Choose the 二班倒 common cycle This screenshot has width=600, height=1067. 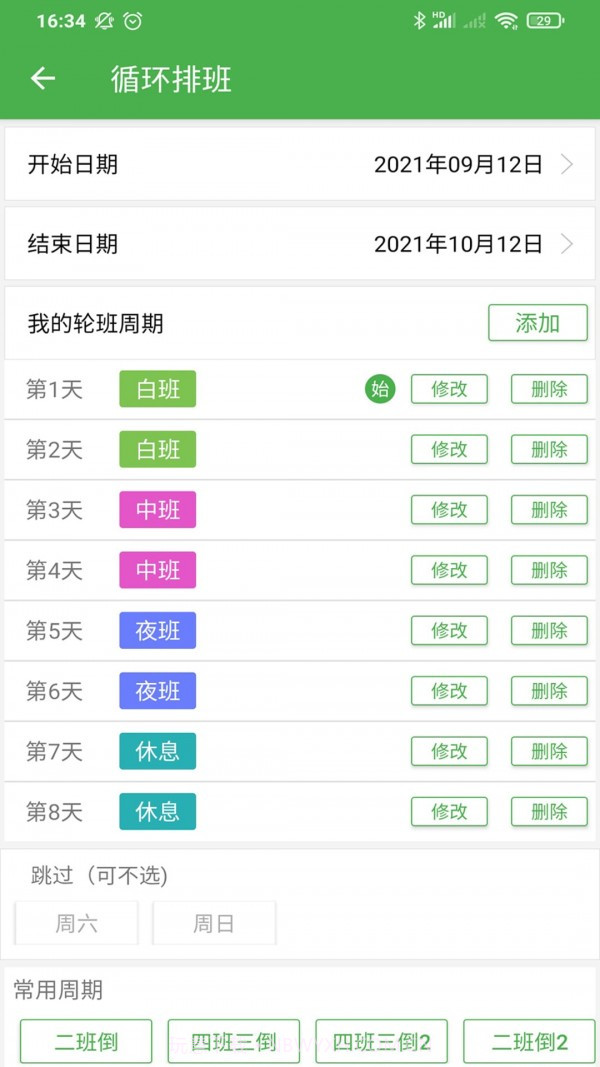coord(86,1042)
